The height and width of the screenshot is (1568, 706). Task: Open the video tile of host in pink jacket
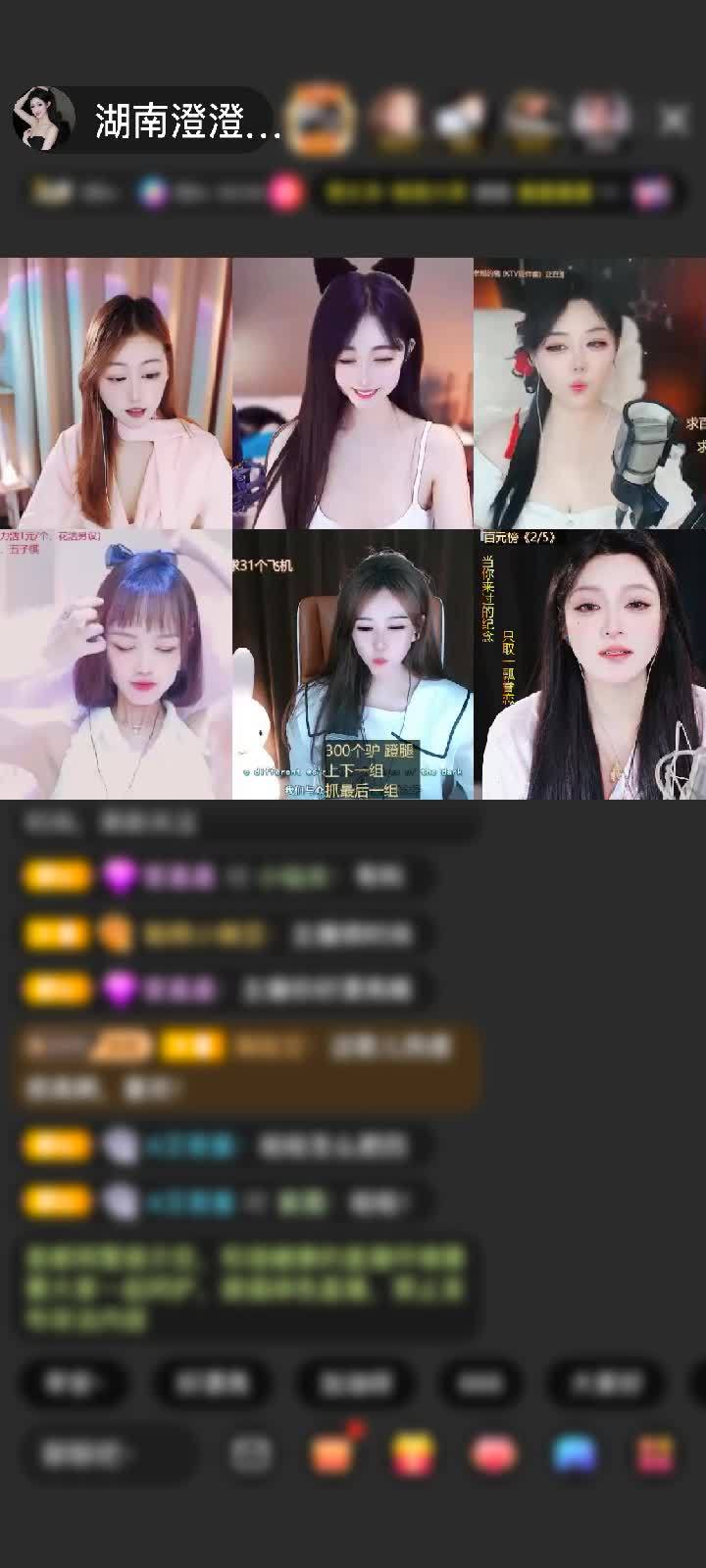pyautogui.click(x=116, y=393)
